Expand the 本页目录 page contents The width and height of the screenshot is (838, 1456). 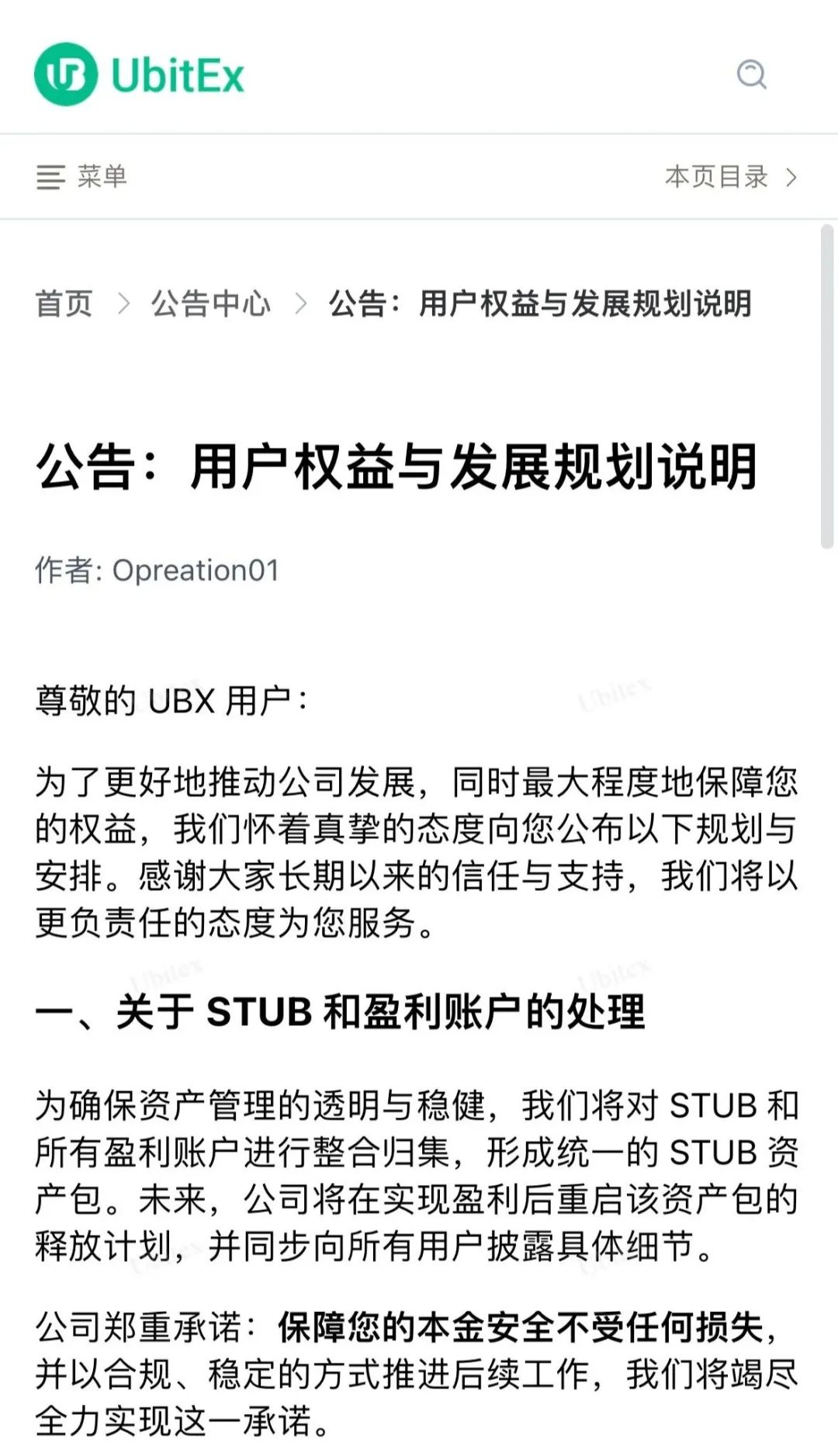pos(730,177)
